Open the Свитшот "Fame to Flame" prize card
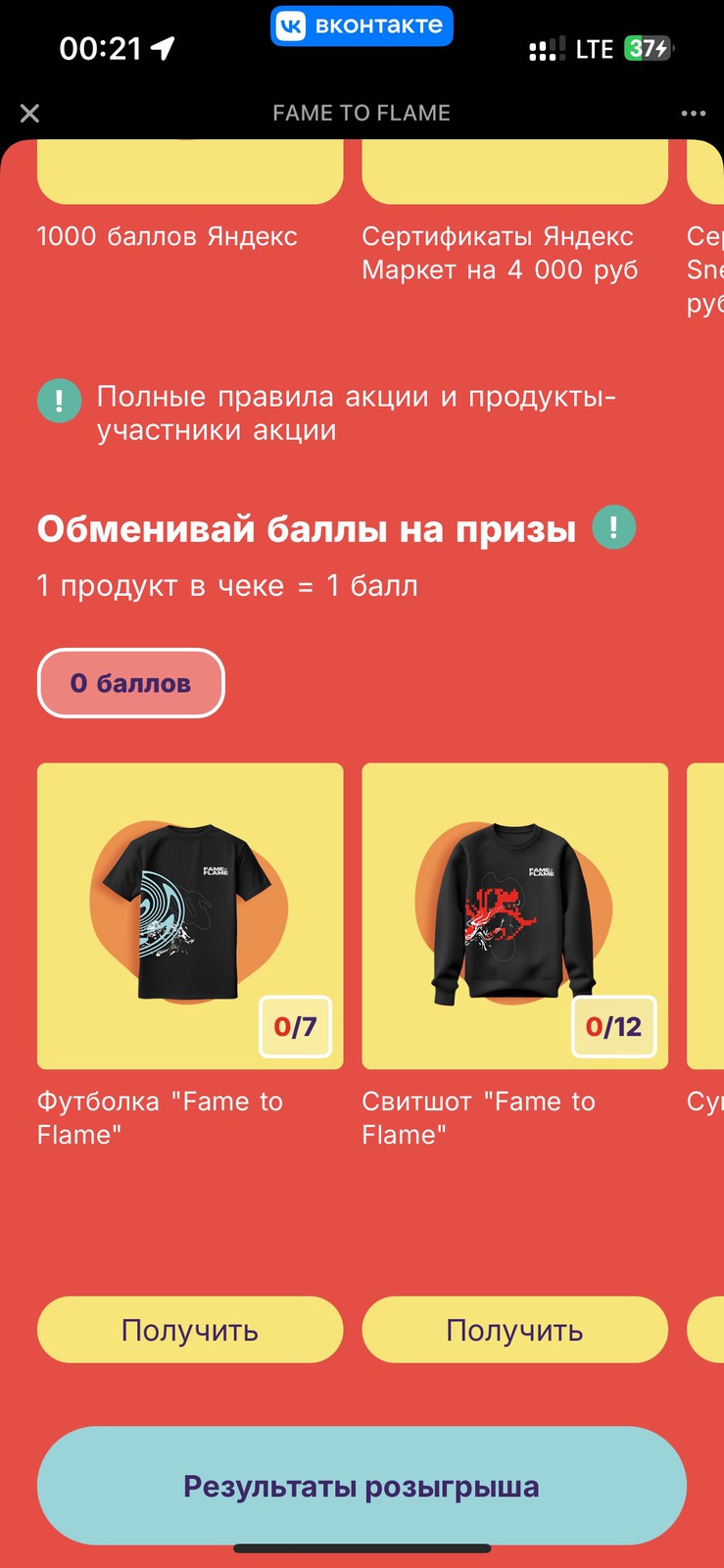This screenshot has height=1568, width=724. (x=514, y=915)
